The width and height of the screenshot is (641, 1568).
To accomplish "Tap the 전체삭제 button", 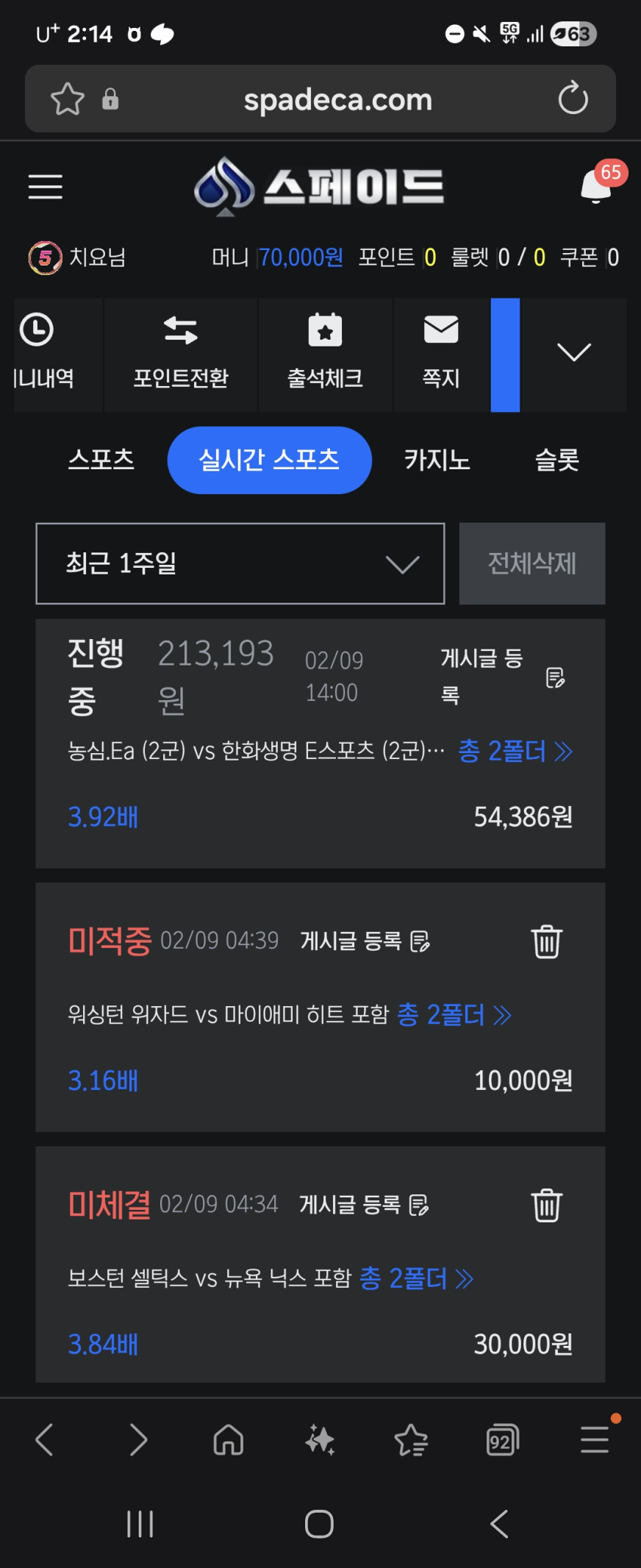I will 531,563.
